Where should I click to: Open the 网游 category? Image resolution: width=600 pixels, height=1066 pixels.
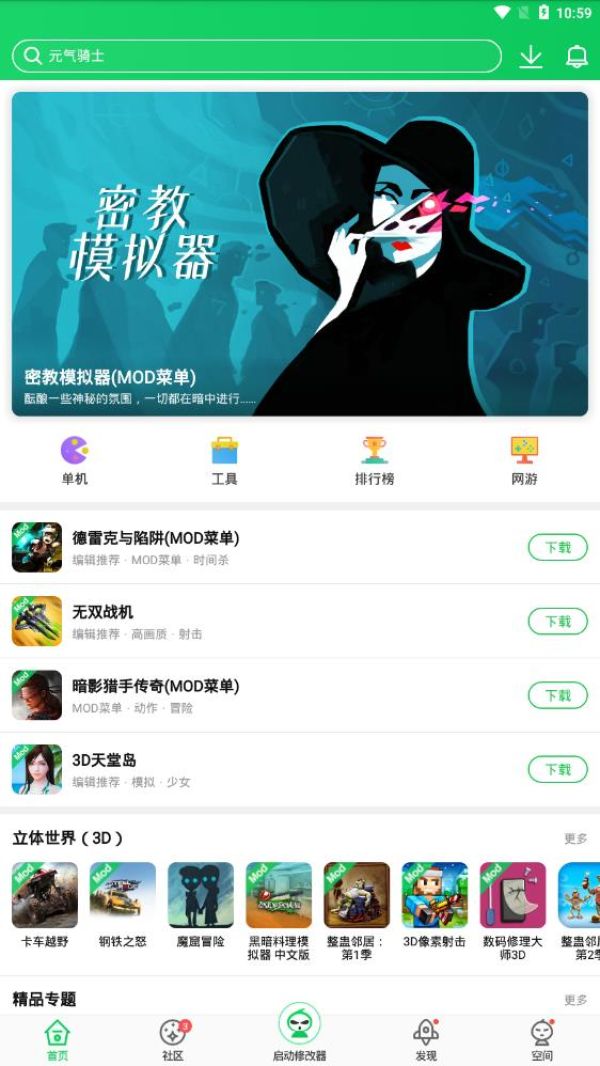tap(524, 460)
